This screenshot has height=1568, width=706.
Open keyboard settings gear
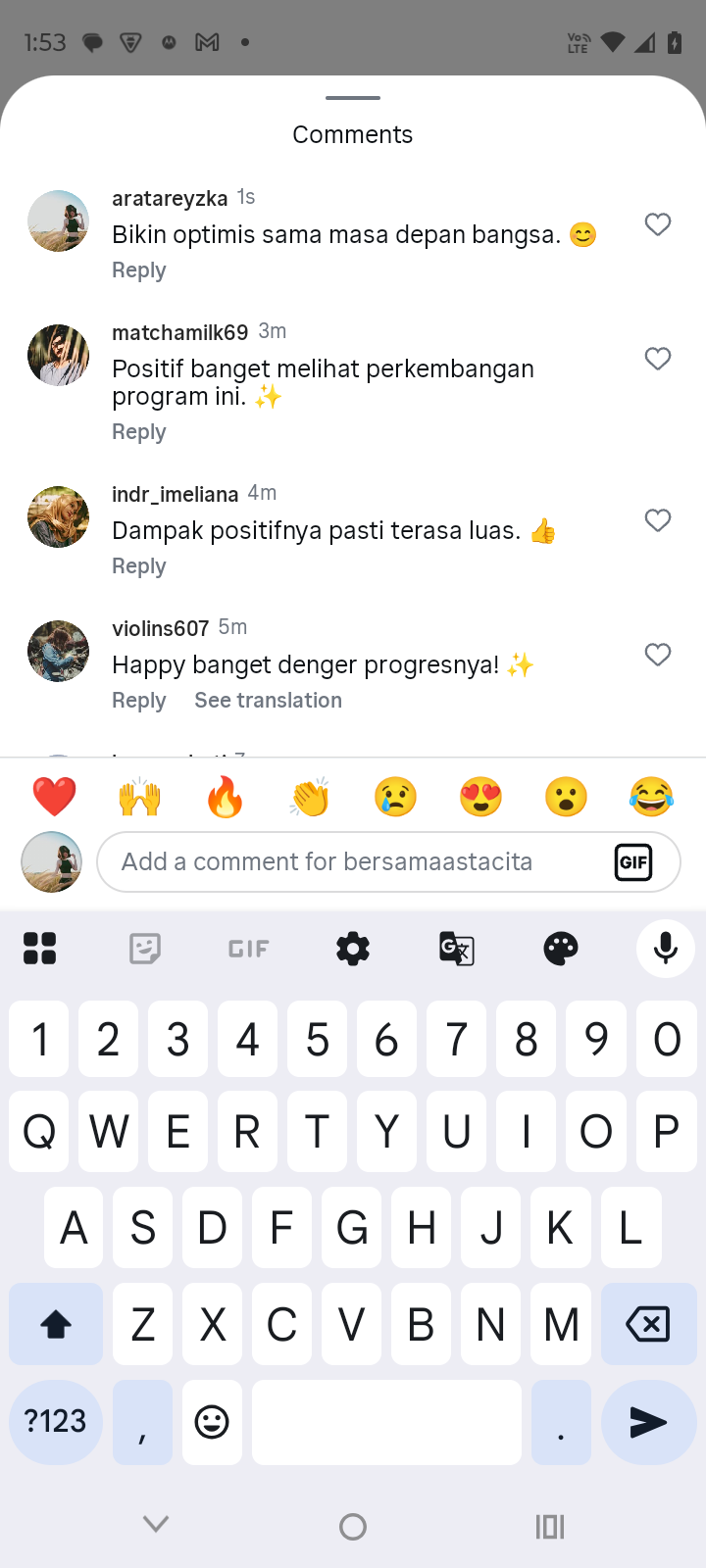point(353,949)
